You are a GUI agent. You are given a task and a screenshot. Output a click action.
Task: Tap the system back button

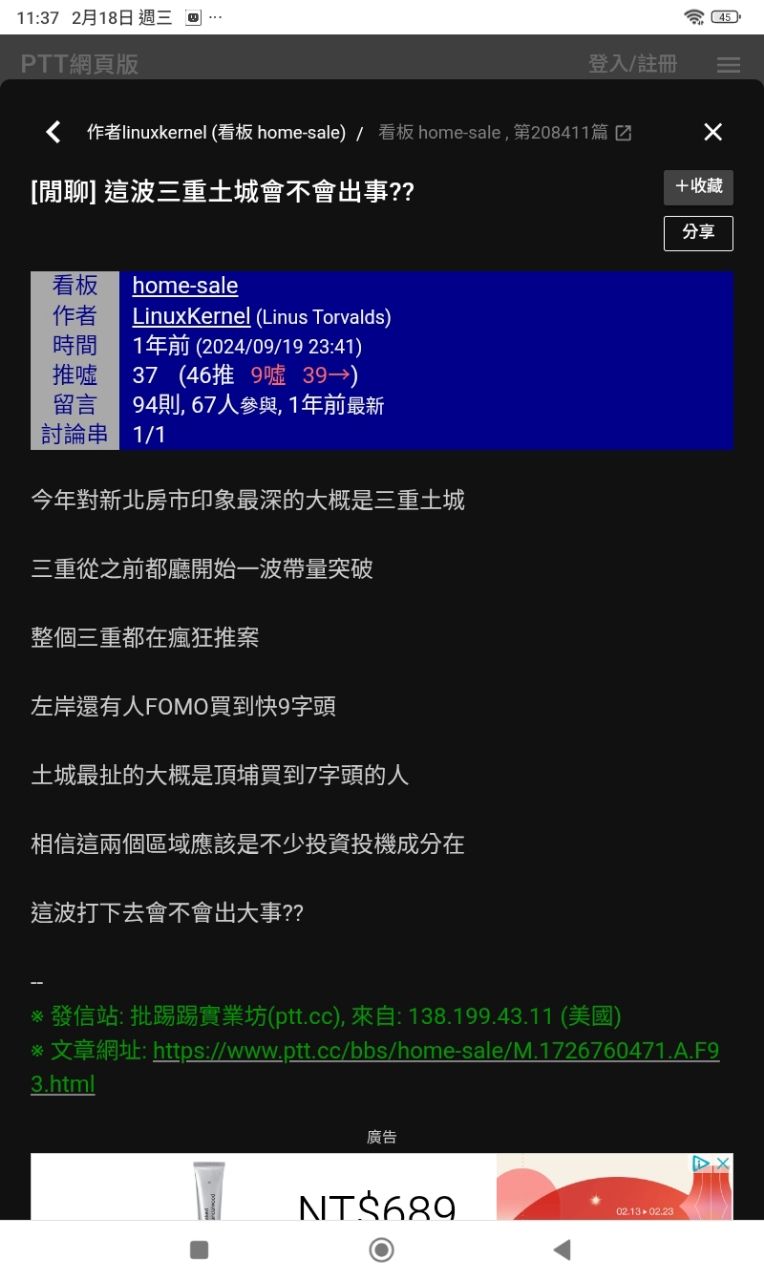562,1249
